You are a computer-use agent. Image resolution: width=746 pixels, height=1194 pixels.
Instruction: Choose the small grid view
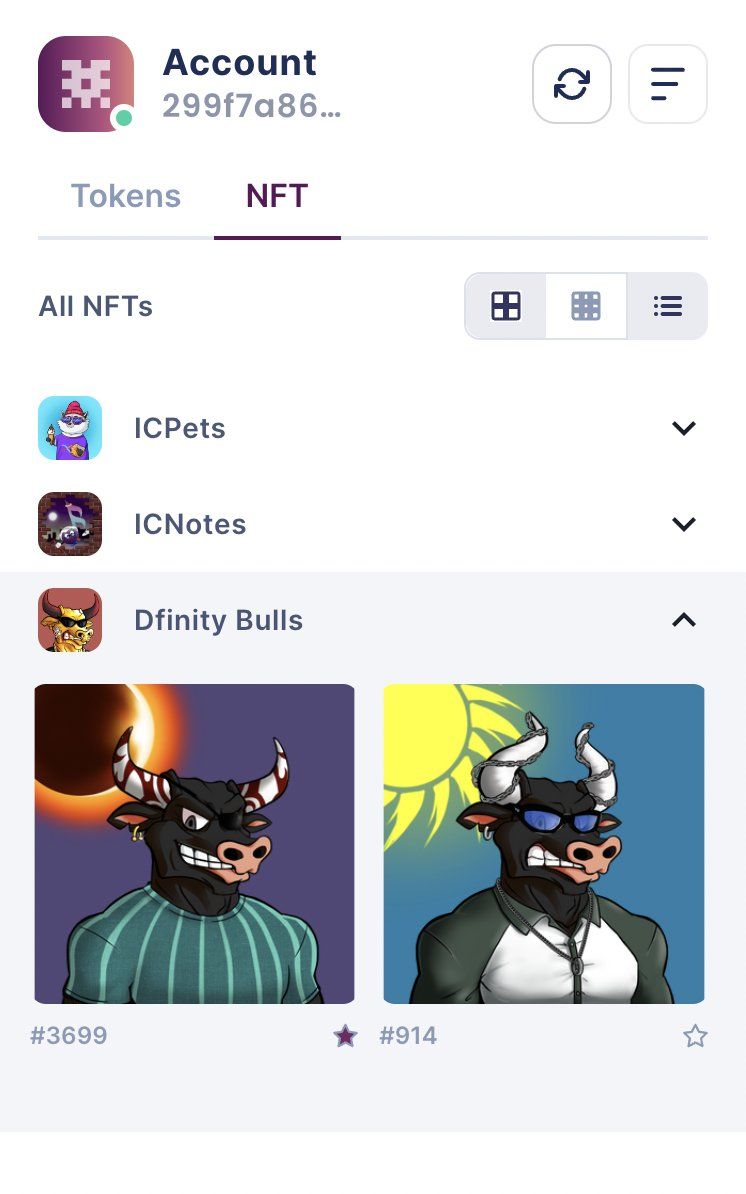point(586,306)
